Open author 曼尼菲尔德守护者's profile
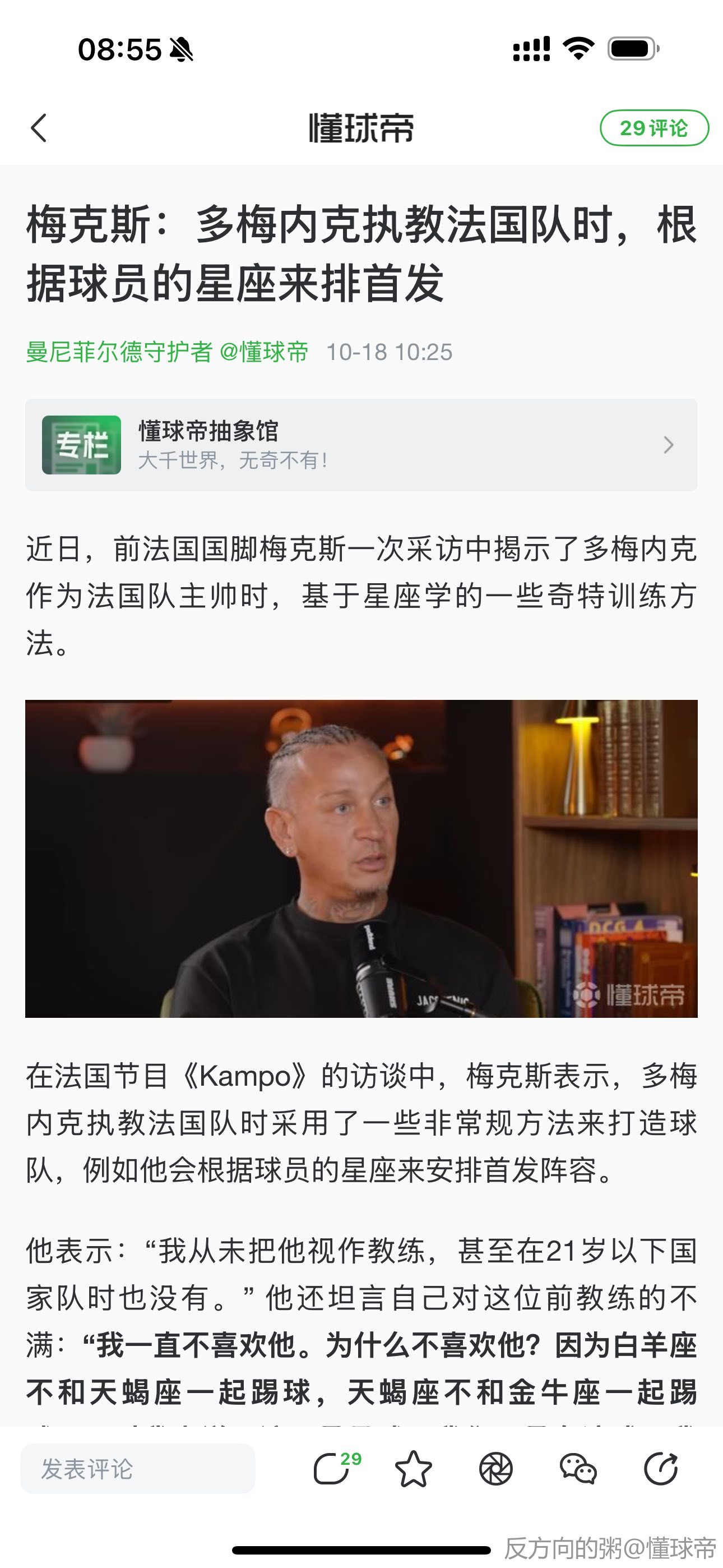Viewport: 723px width, 1568px height. pyautogui.click(x=119, y=352)
